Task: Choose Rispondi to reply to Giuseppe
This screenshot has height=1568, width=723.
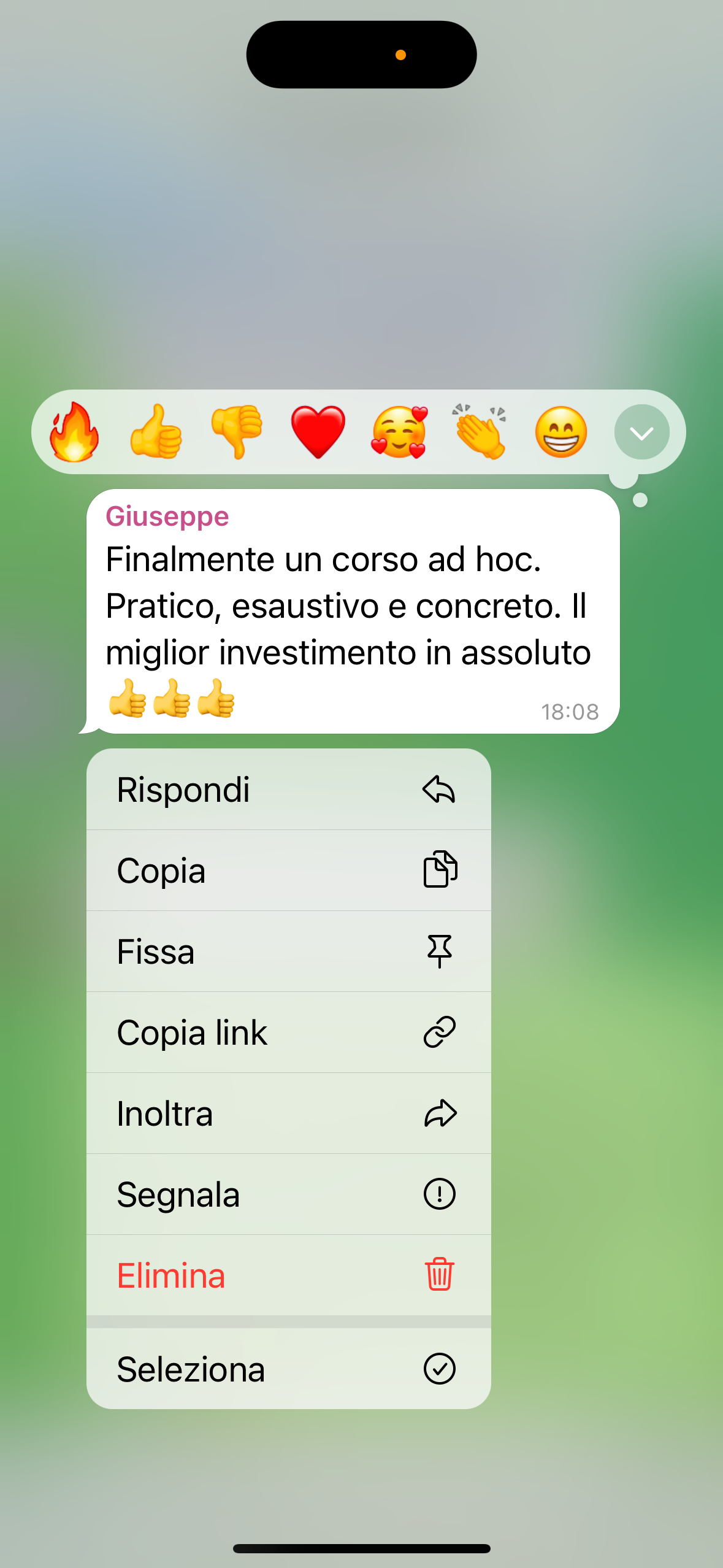Action: [288, 790]
